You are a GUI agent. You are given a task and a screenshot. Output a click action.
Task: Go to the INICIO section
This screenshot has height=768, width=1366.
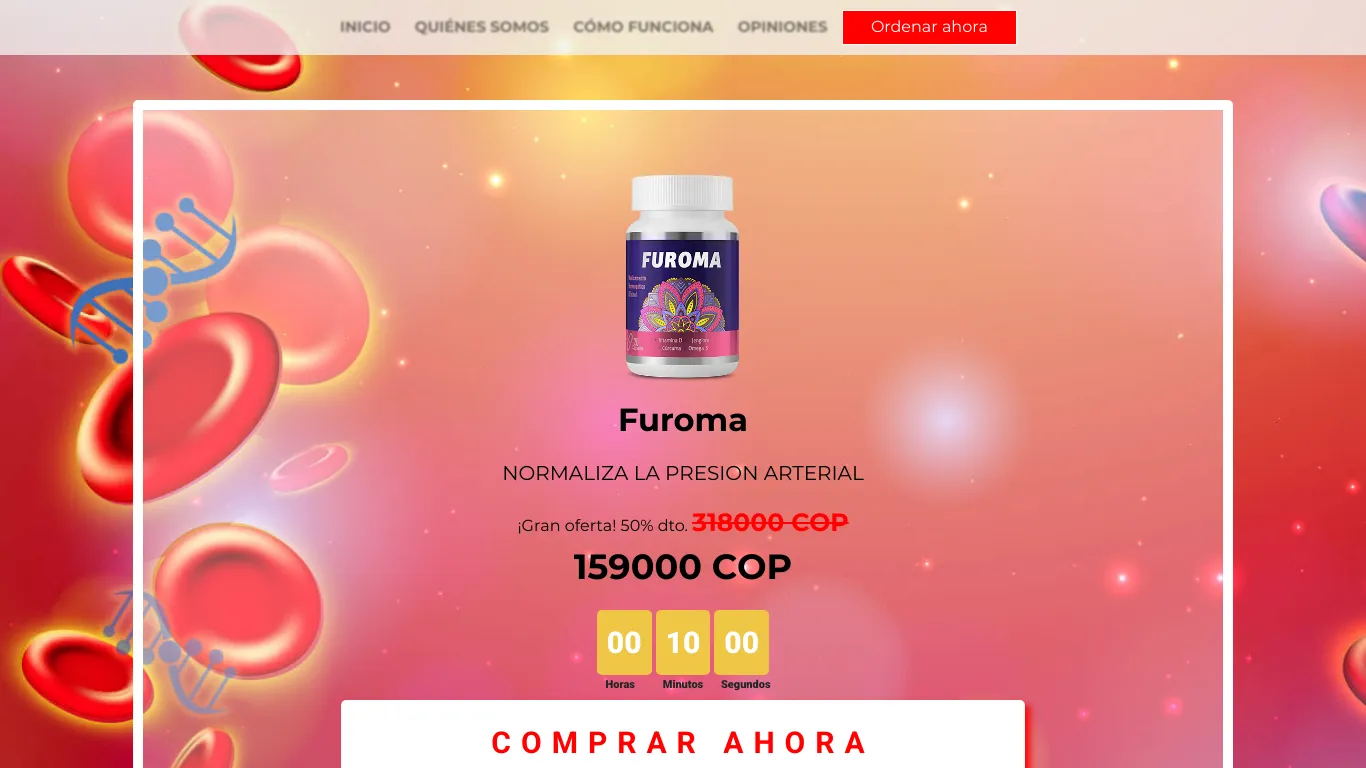[x=365, y=27]
